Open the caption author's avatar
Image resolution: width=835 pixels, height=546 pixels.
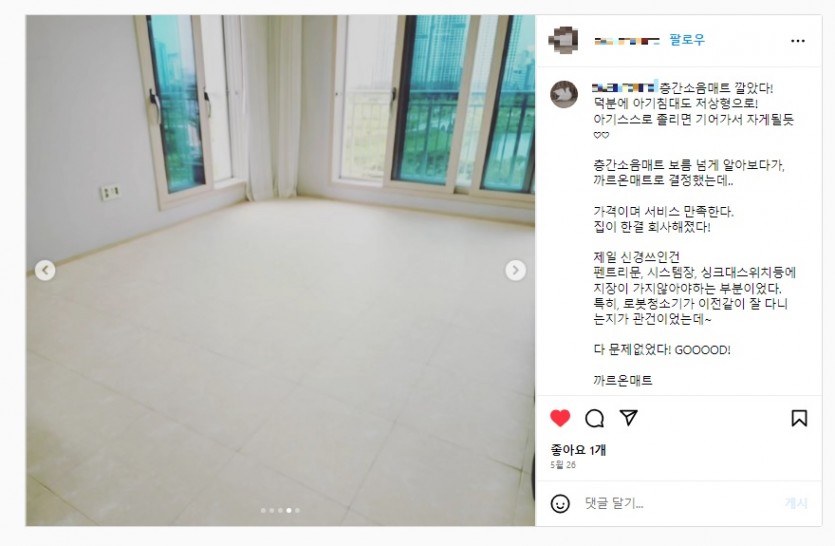point(564,94)
